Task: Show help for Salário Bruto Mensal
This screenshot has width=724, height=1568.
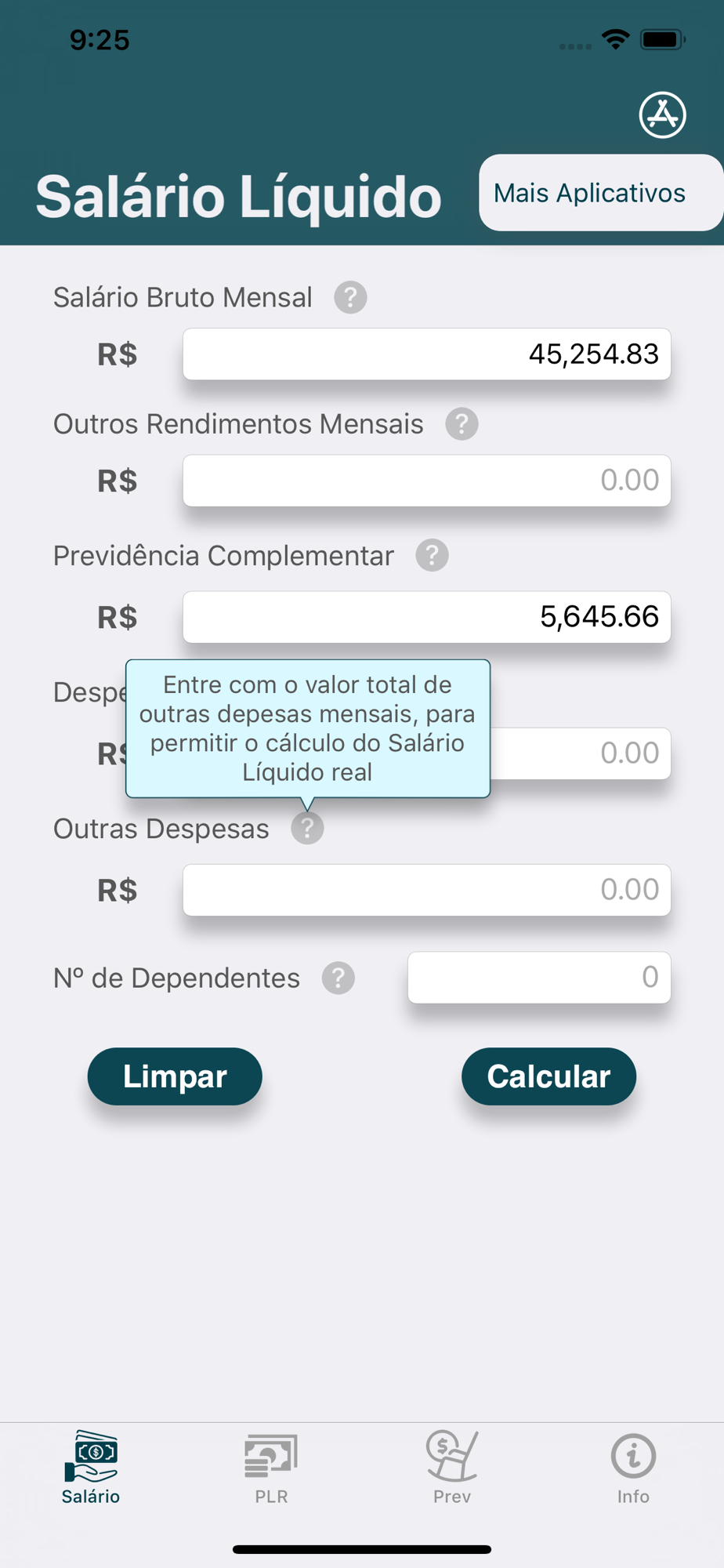Action: [x=350, y=298]
